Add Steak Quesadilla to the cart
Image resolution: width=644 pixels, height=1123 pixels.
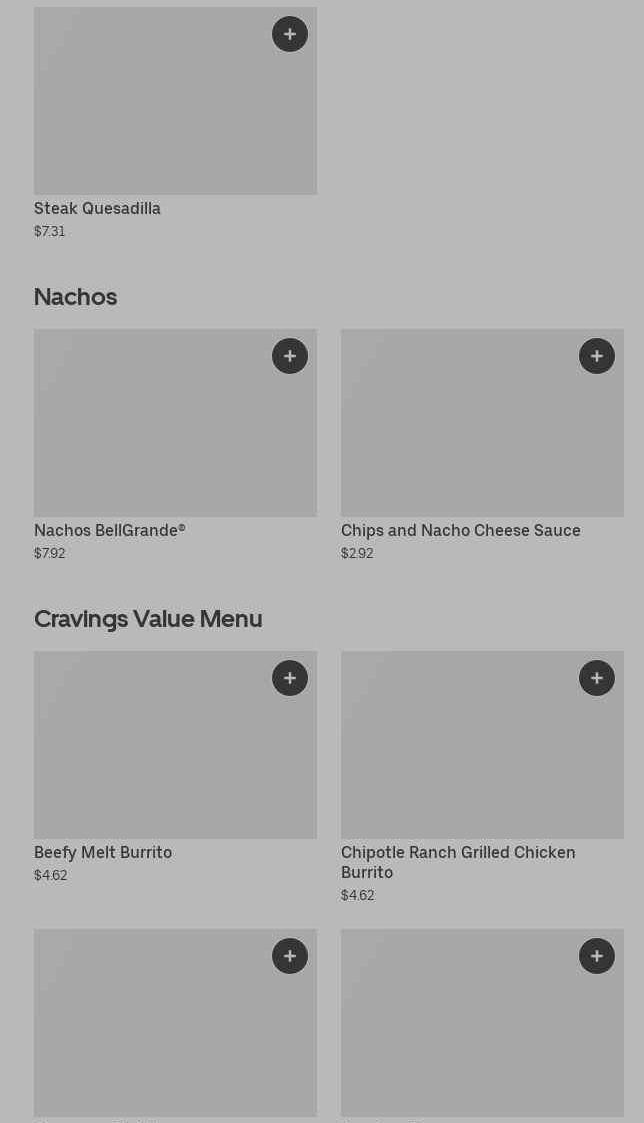[290, 34]
